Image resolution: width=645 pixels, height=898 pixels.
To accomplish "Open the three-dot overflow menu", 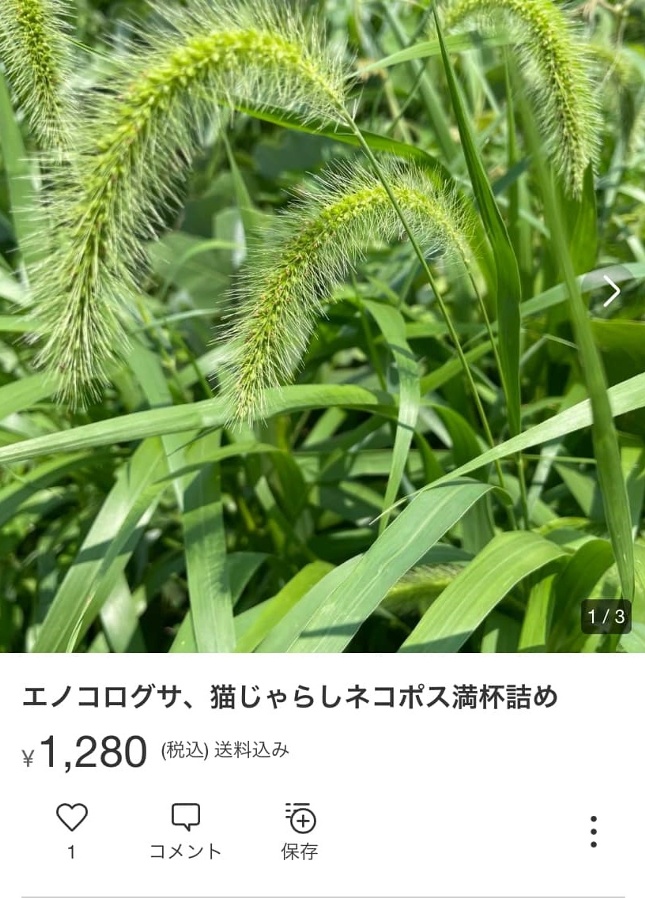I will [x=593, y=831].
